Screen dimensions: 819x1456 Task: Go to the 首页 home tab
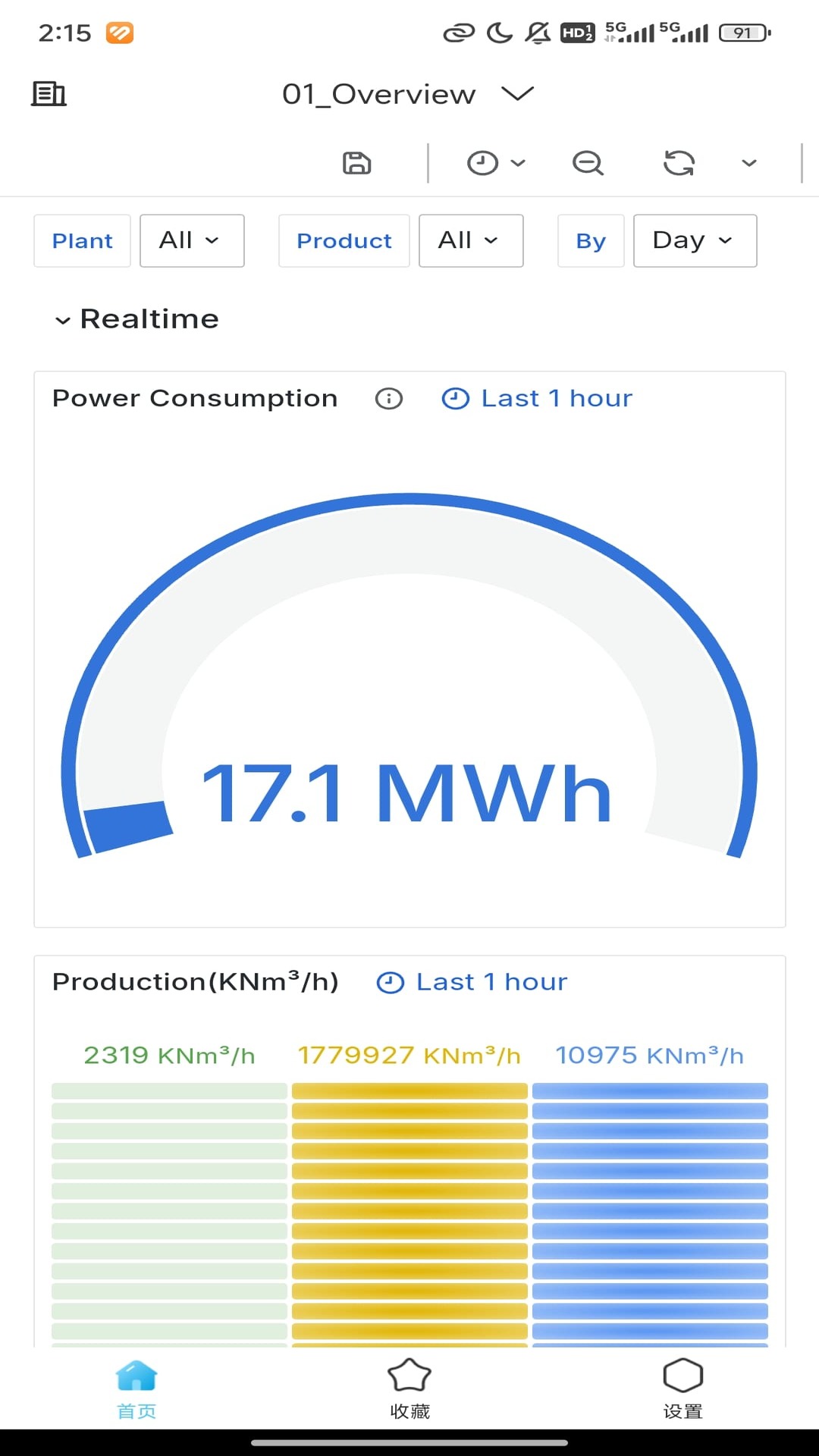tap(136, 1388)
